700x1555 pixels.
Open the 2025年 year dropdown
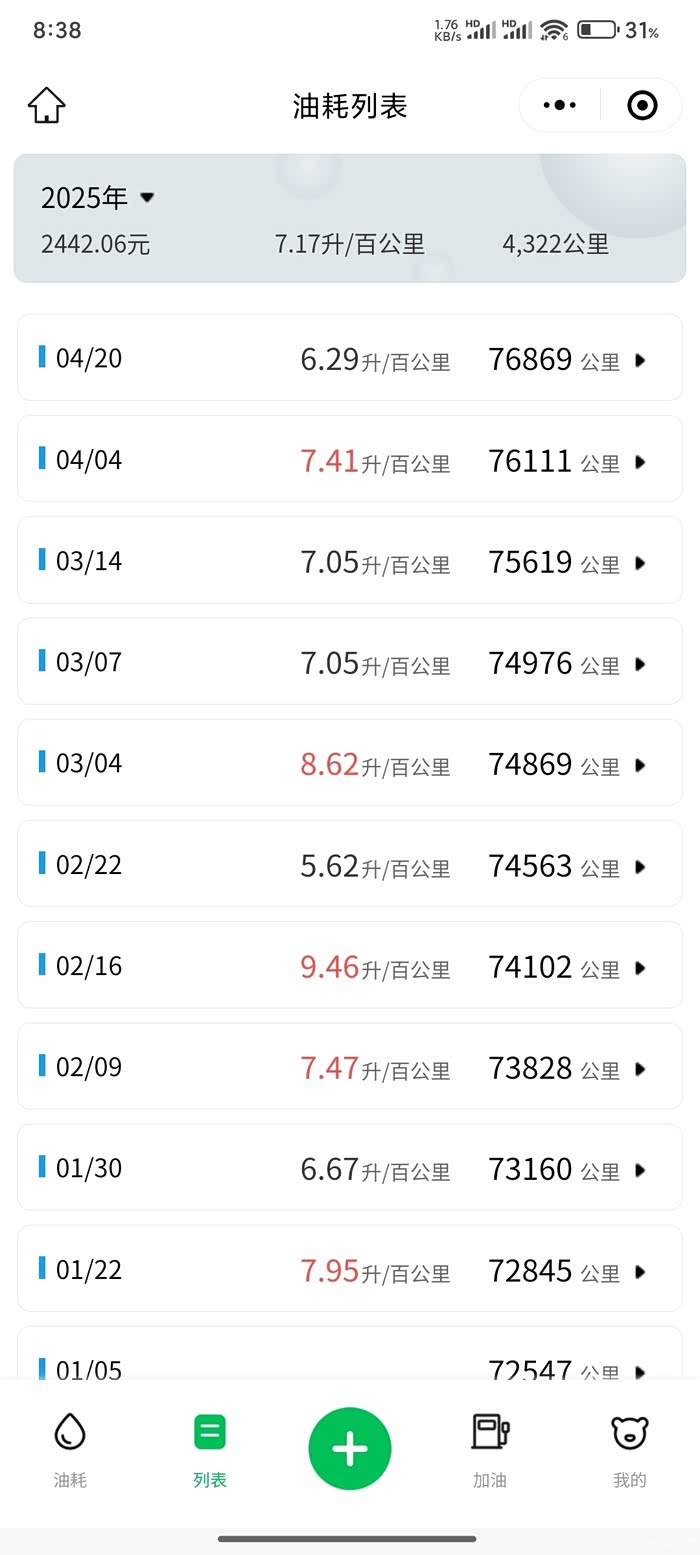point(99,198)
